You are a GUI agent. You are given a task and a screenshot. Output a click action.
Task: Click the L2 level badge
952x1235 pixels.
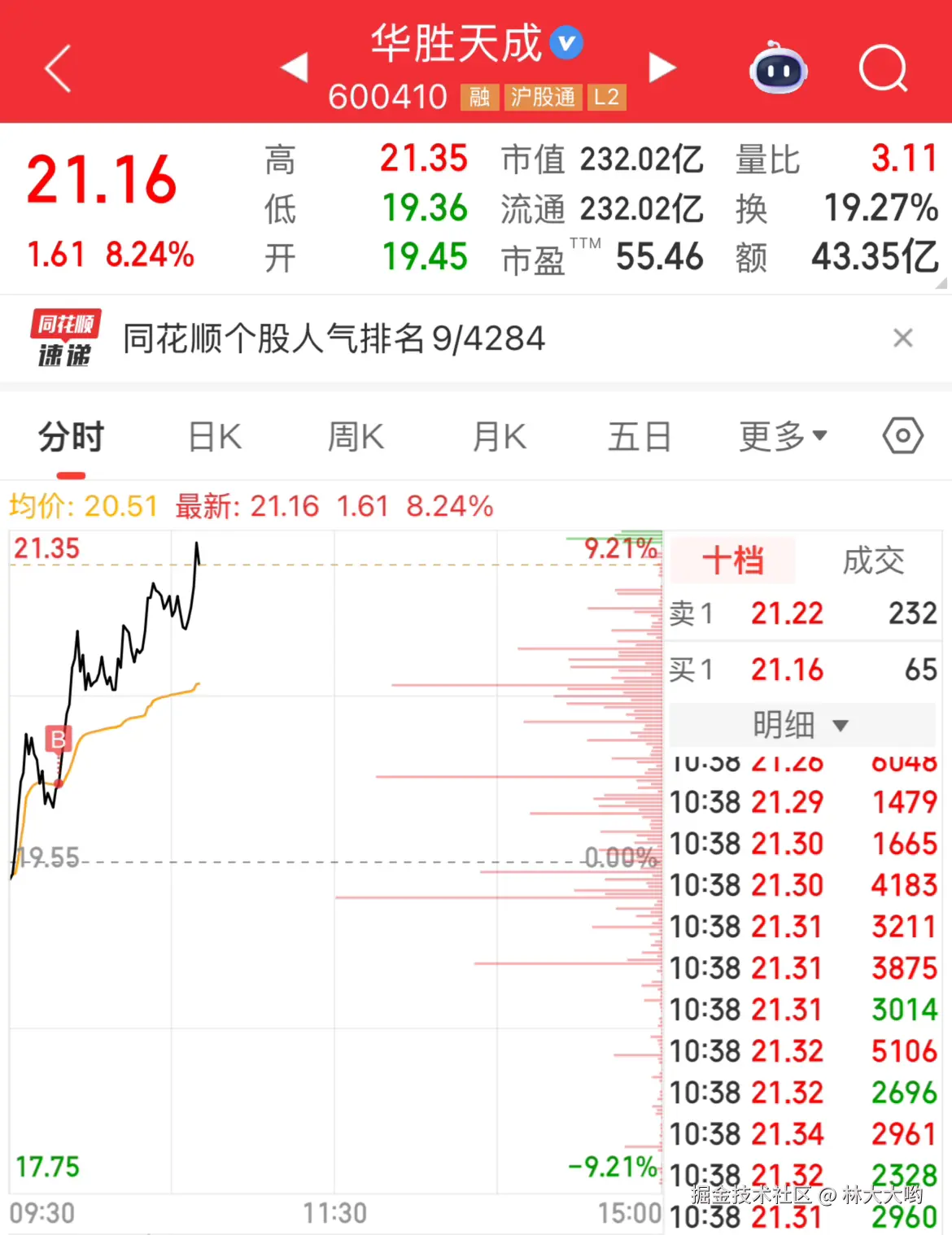pyautogui.click(x=607, y=98)
